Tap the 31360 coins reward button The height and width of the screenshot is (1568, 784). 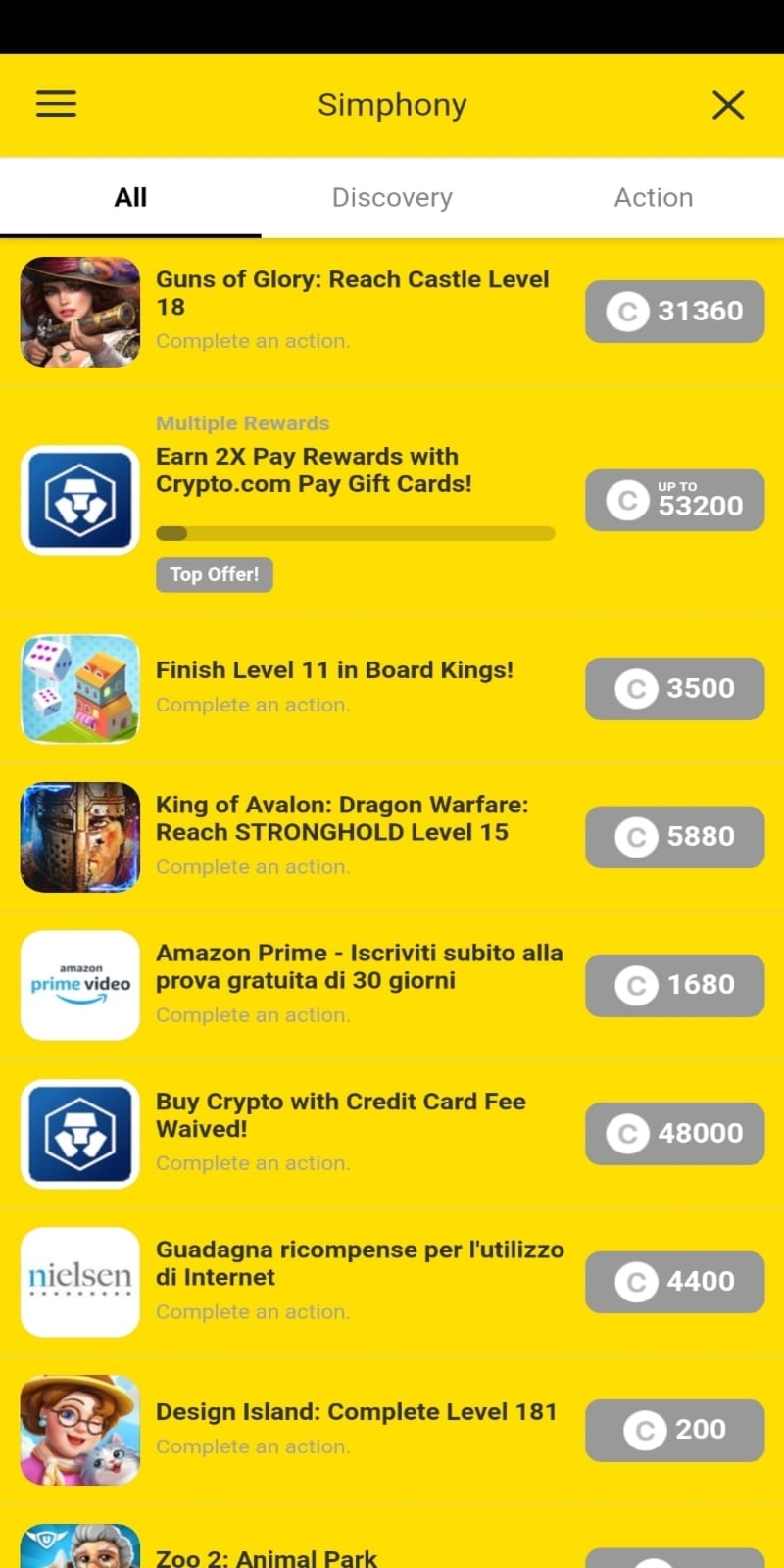[x=674, y=312]
